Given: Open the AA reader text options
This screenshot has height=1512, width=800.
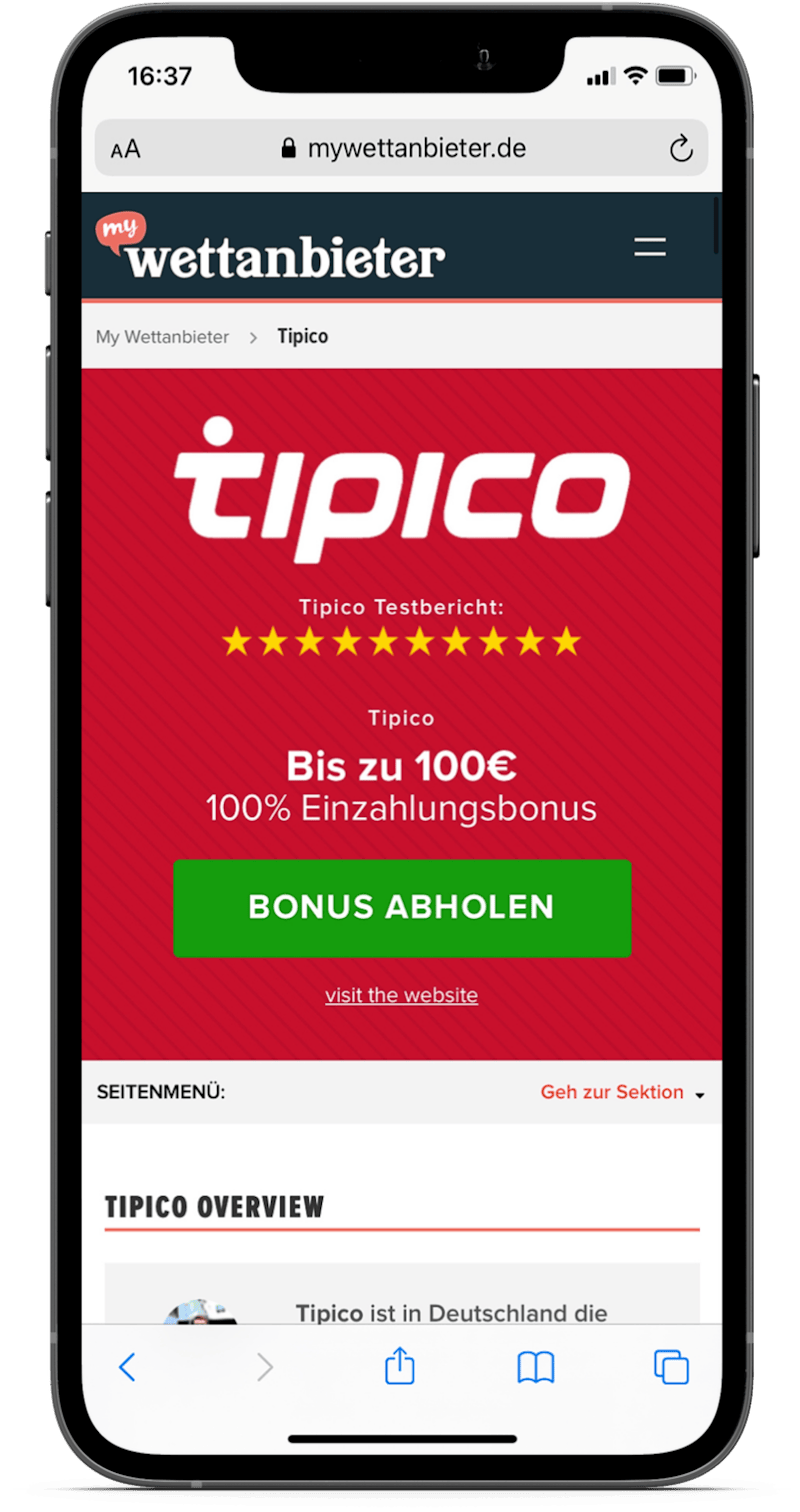Looking at the screenshot, I should pyautogui.click(x=126, y=150).
